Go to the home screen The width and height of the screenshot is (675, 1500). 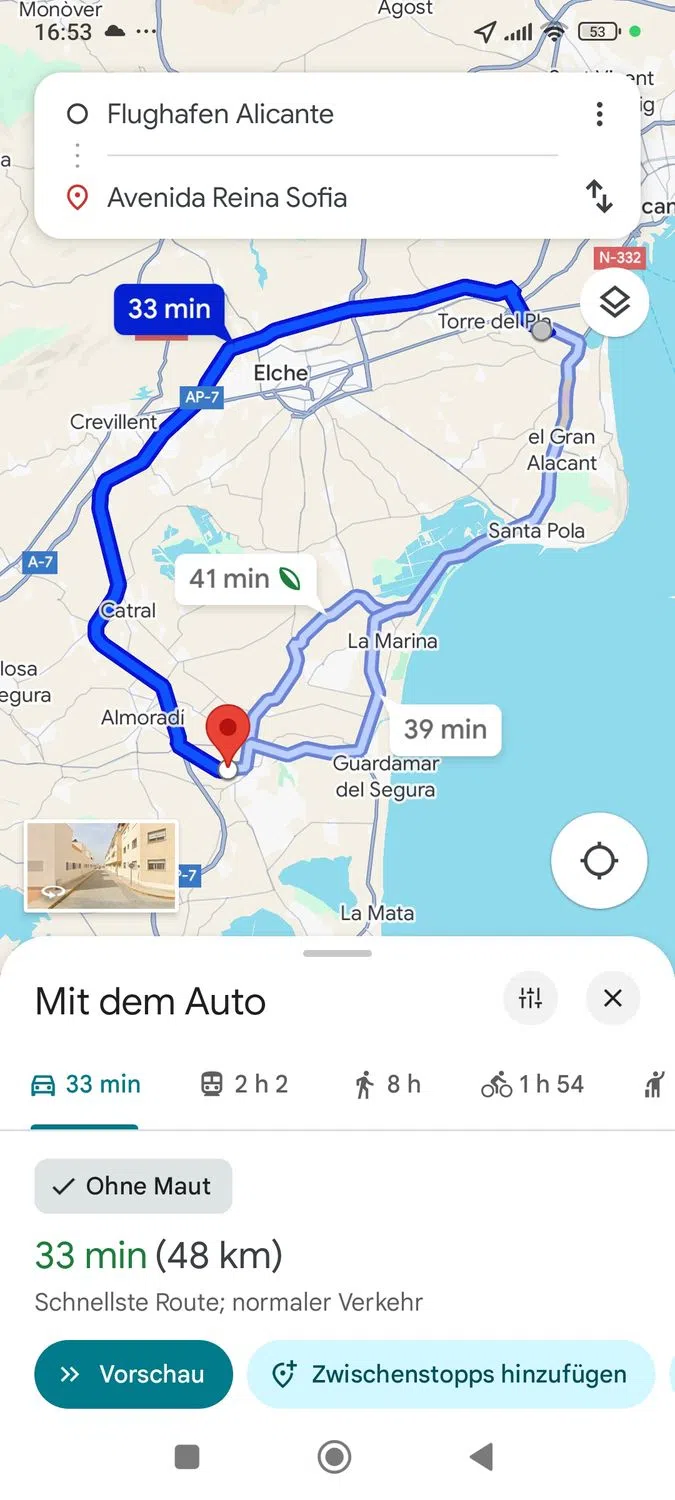(335, 1457)
